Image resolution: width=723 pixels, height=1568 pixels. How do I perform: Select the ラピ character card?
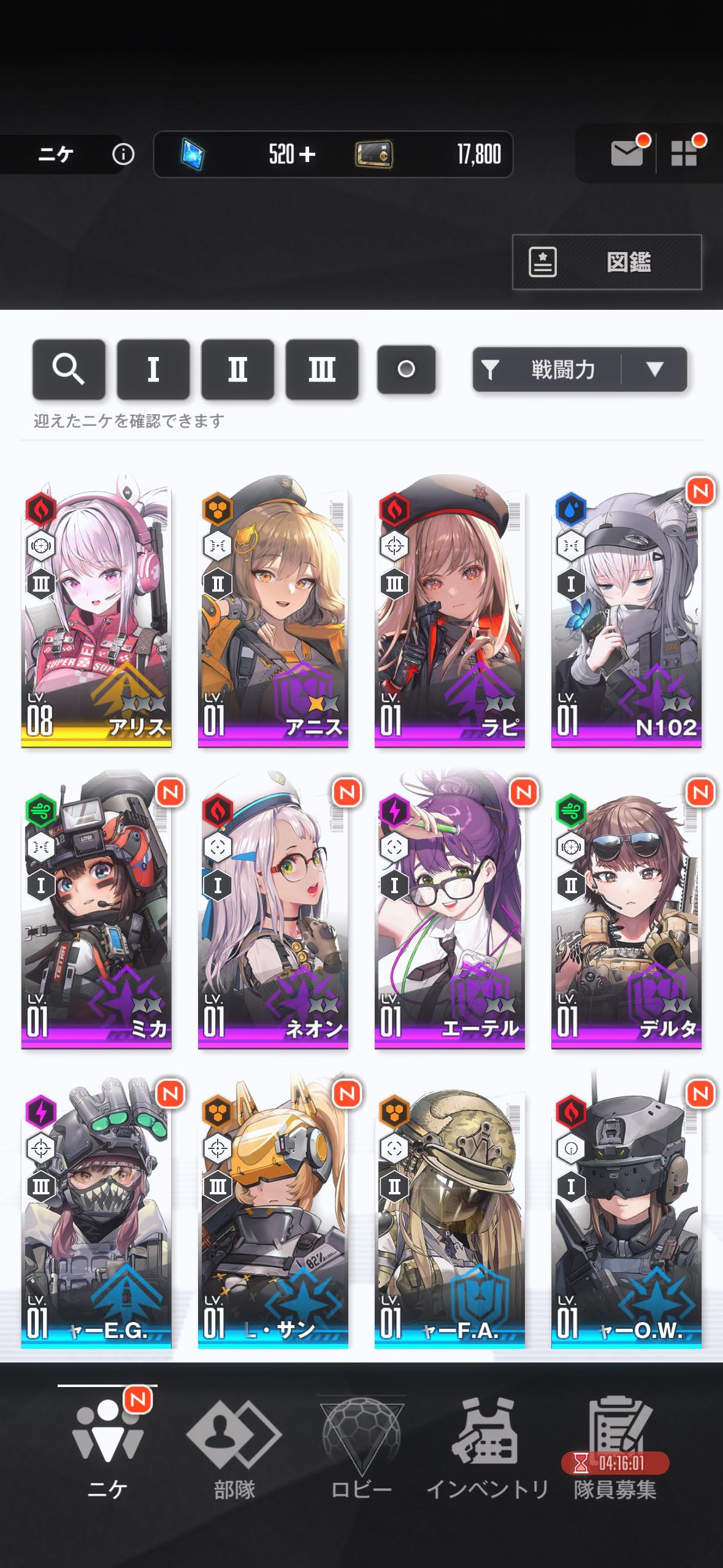(x=449, y=610)
